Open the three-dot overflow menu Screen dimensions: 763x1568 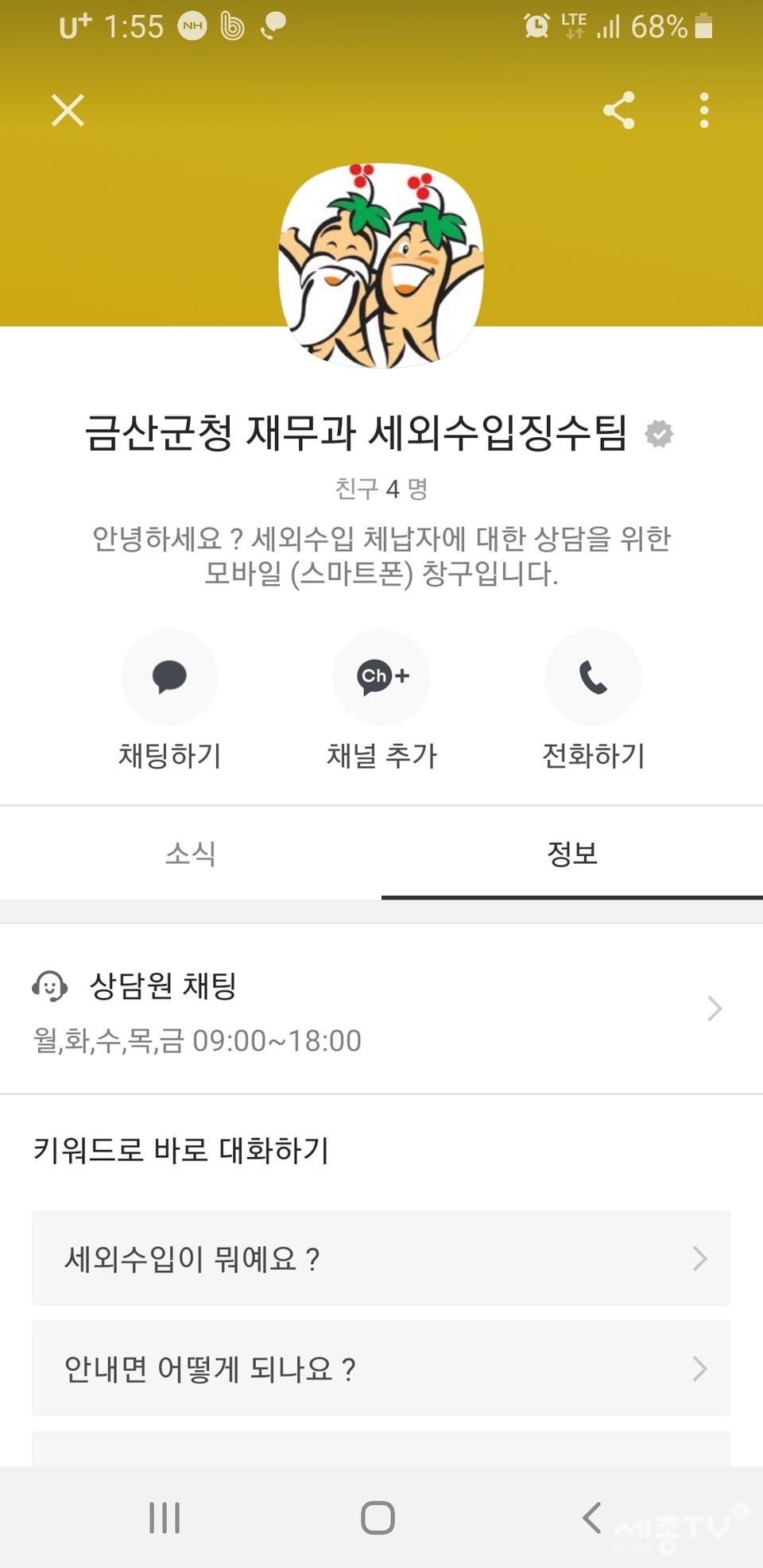coord(703,111)
